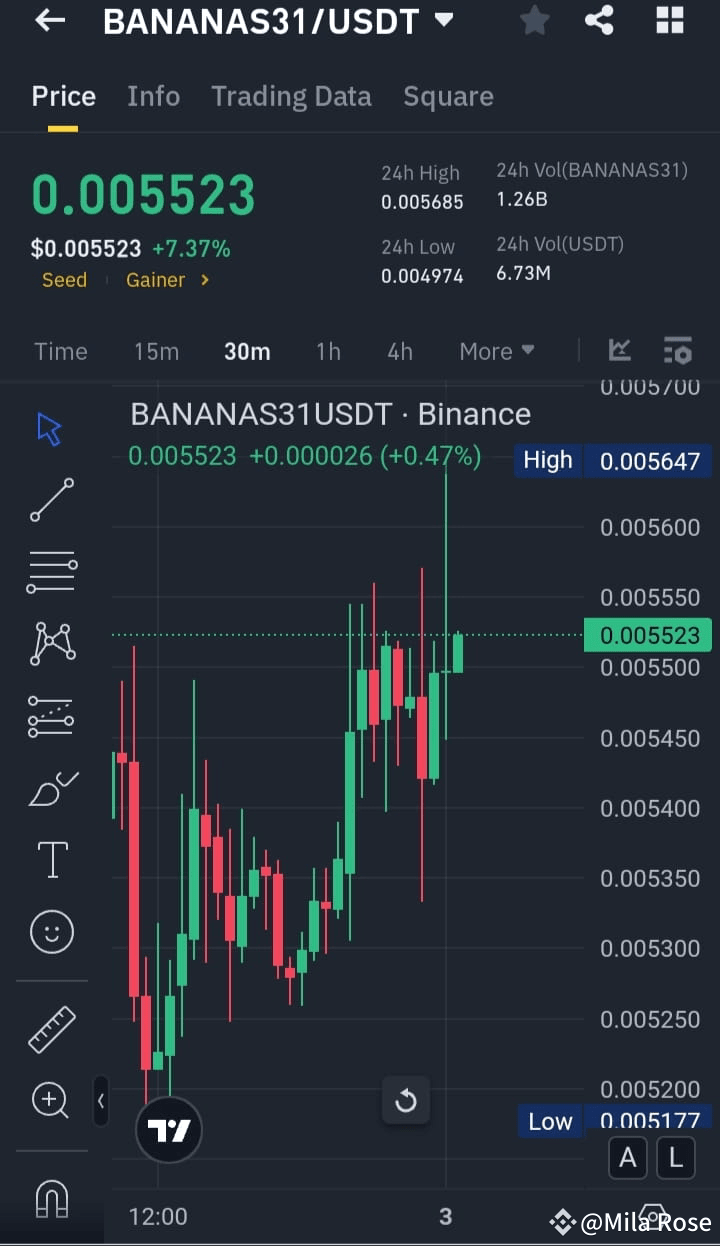This screenshot has height=1246, width=720.
Task: Select the trend line drawing tool
Action: click(52, 498)
